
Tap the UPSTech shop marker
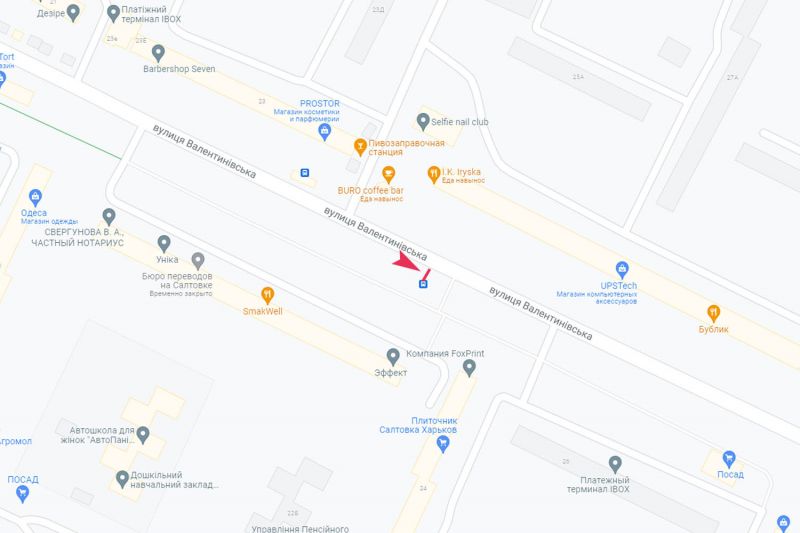[621, 268]
